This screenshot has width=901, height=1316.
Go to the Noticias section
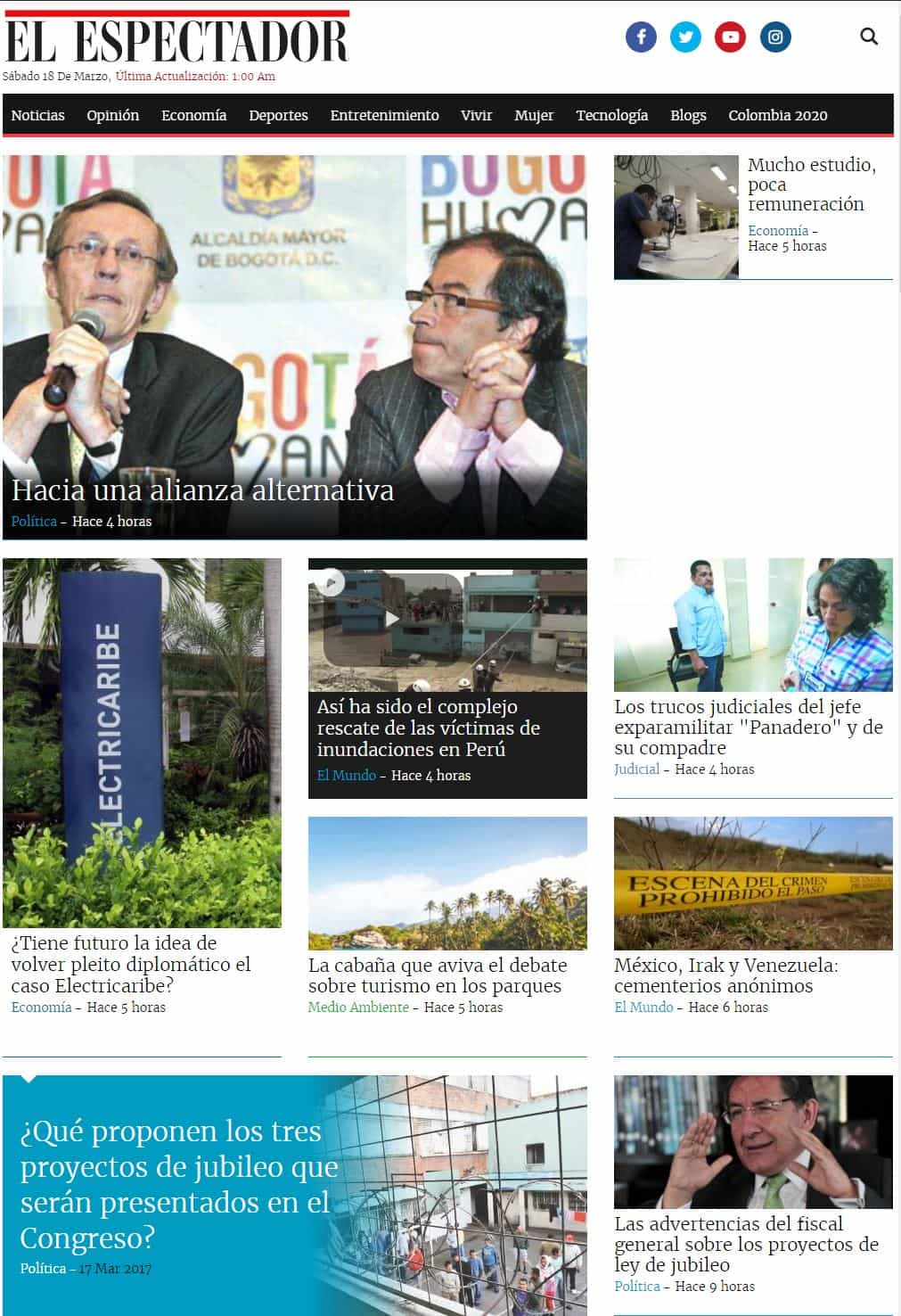(x=37, y=115)
